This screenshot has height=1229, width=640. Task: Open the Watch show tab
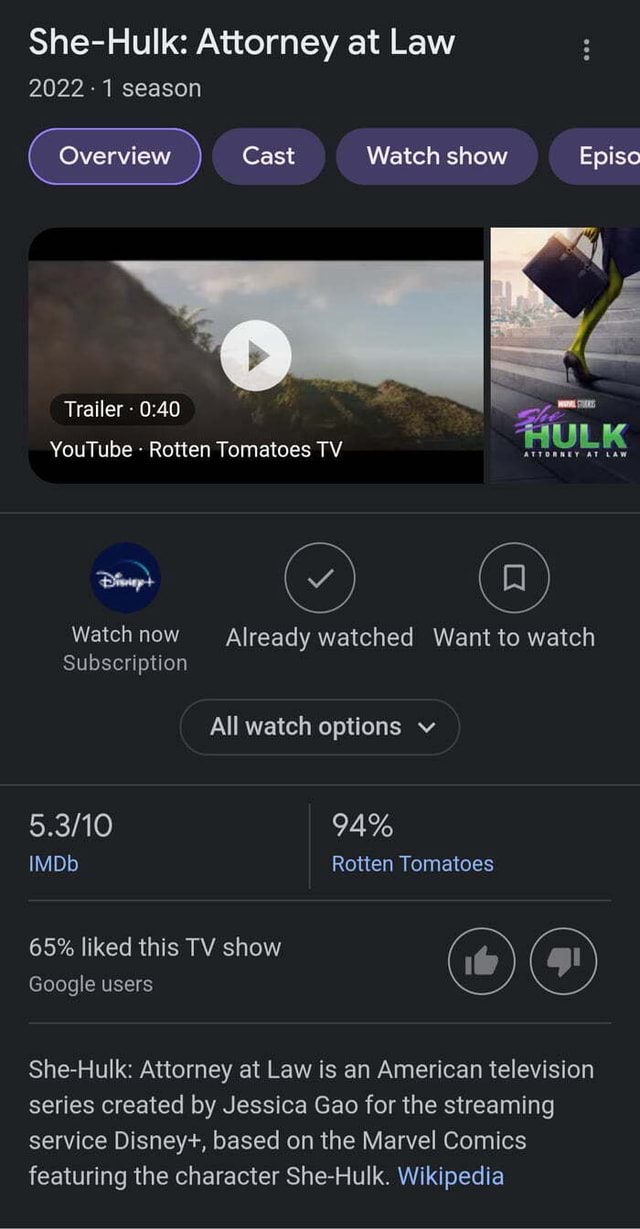437,156
